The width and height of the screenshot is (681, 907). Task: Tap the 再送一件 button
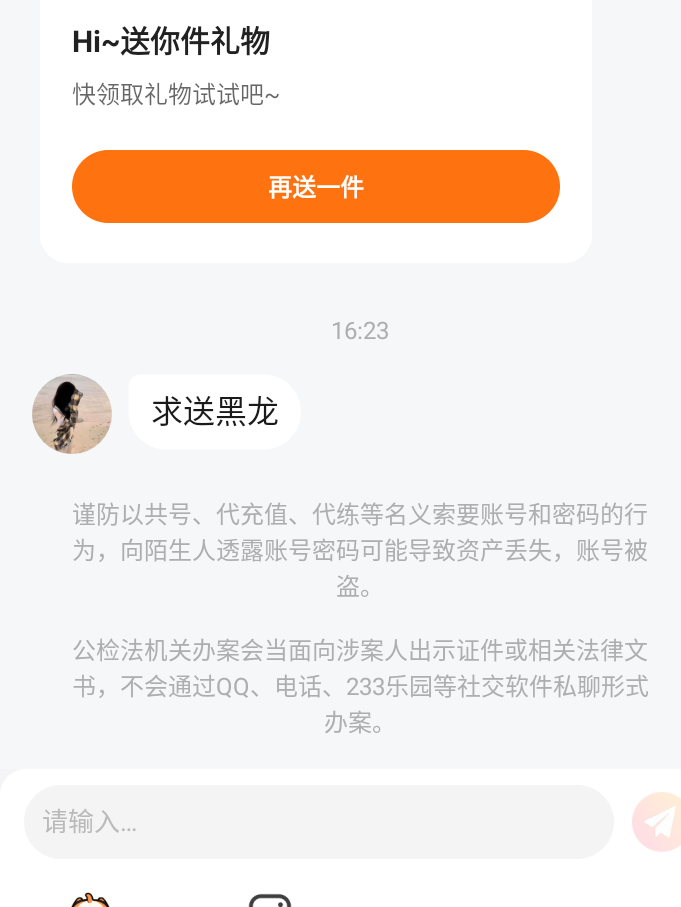[315, 187]
